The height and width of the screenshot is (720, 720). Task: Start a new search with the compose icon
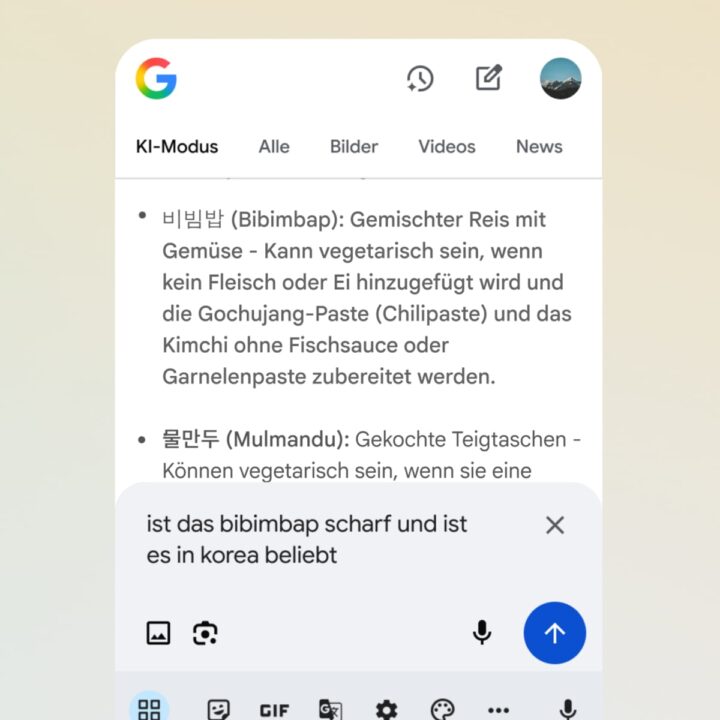click(x=489, y=79)
